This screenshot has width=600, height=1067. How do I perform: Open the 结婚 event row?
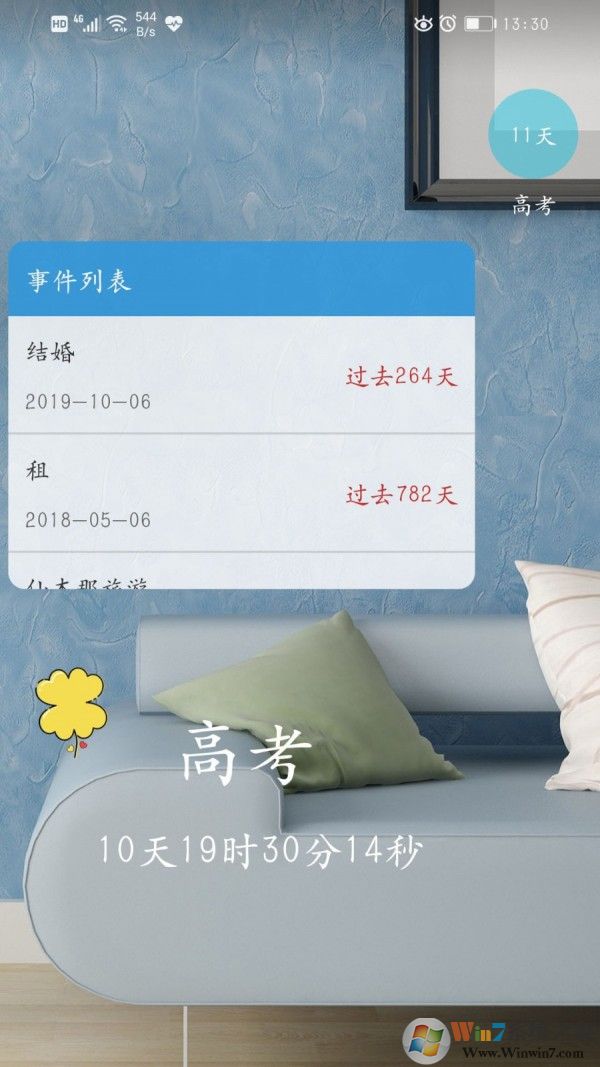(240, 376)
